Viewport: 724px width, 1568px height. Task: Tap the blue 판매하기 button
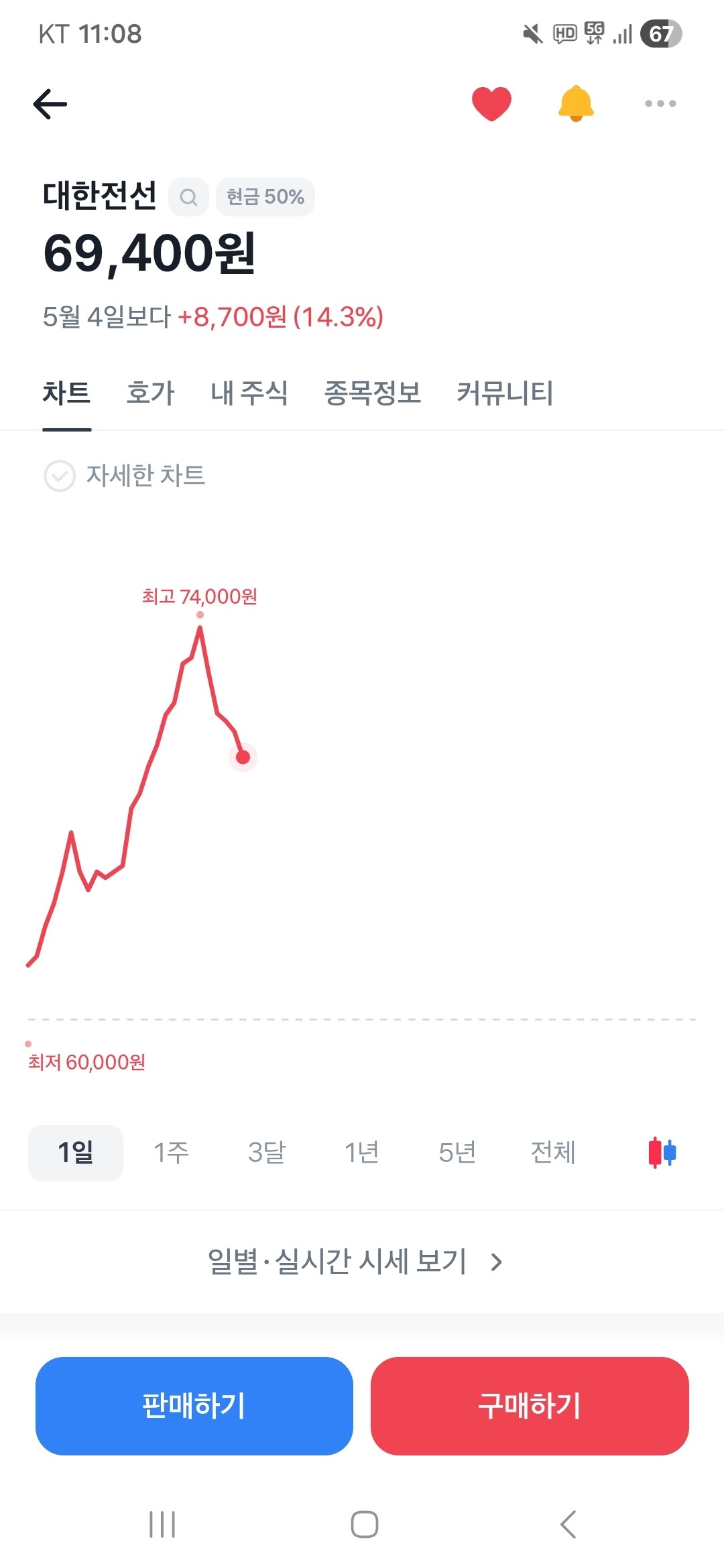click(194, 1406)
